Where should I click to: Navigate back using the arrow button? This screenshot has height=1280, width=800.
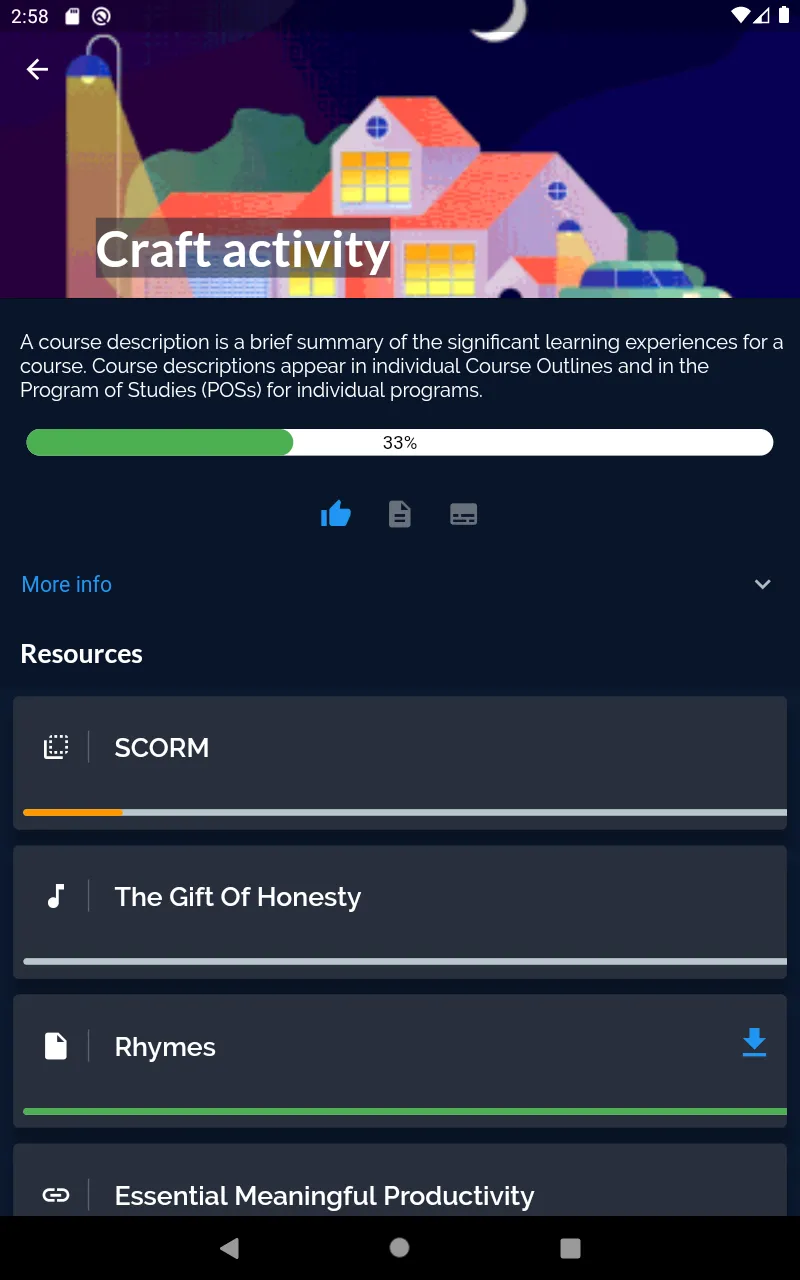[37, 69]
